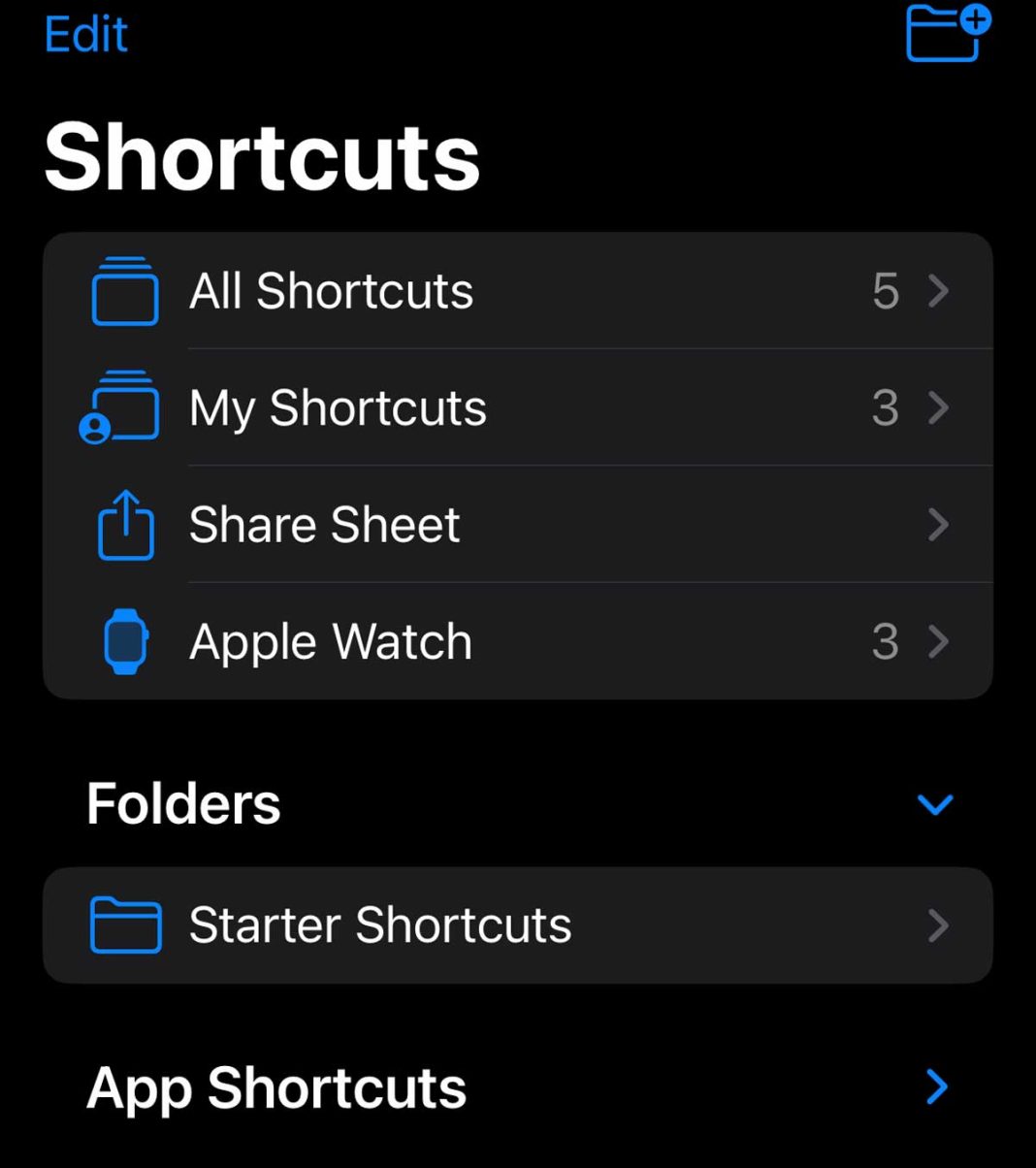Collapse the Folders section chevron
The width and height of the screenshot is (1036, 1168).
tap(934, 804)
